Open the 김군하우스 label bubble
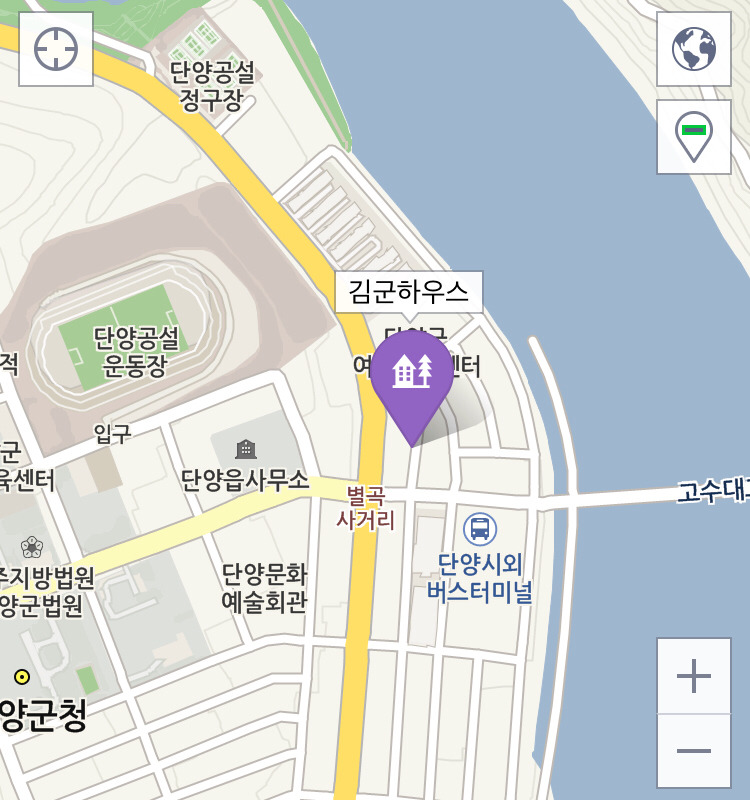The height and width of the screenshot is (800, 750). [408, 292]
